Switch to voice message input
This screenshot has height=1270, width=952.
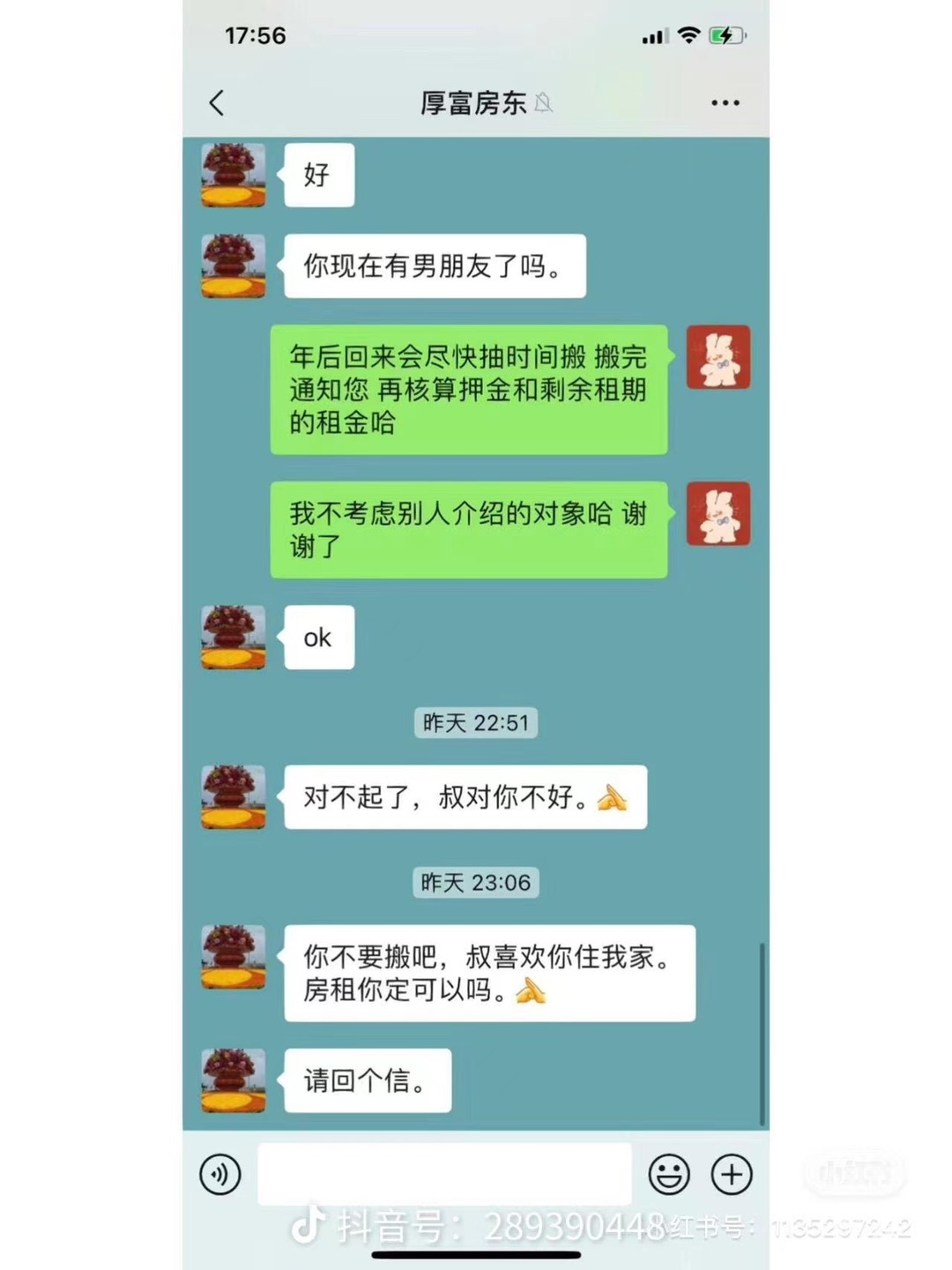220,1175
